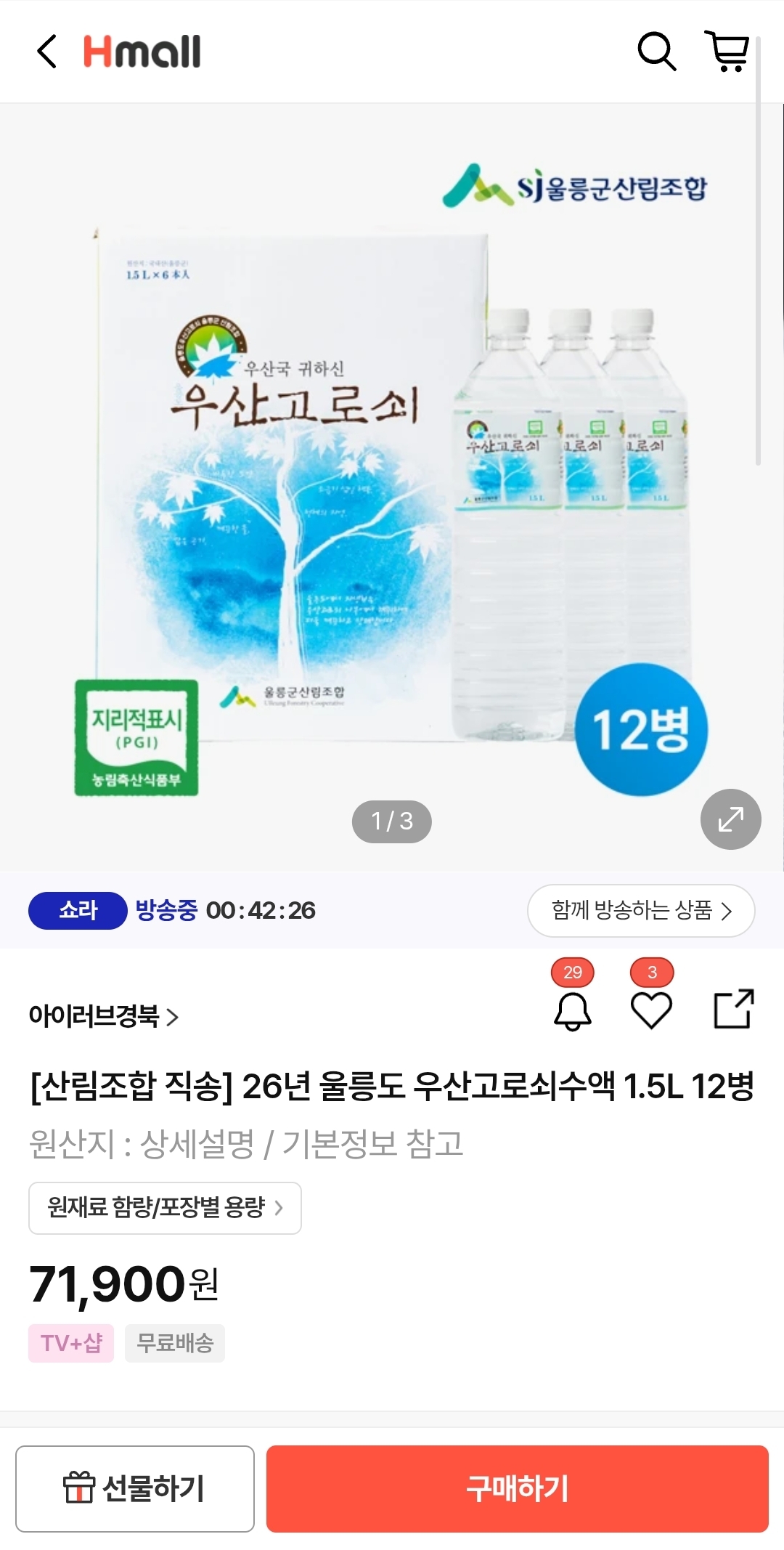Expand the product image to fullscreen
Screen dimensions: 784x1550
pos(730,819)
